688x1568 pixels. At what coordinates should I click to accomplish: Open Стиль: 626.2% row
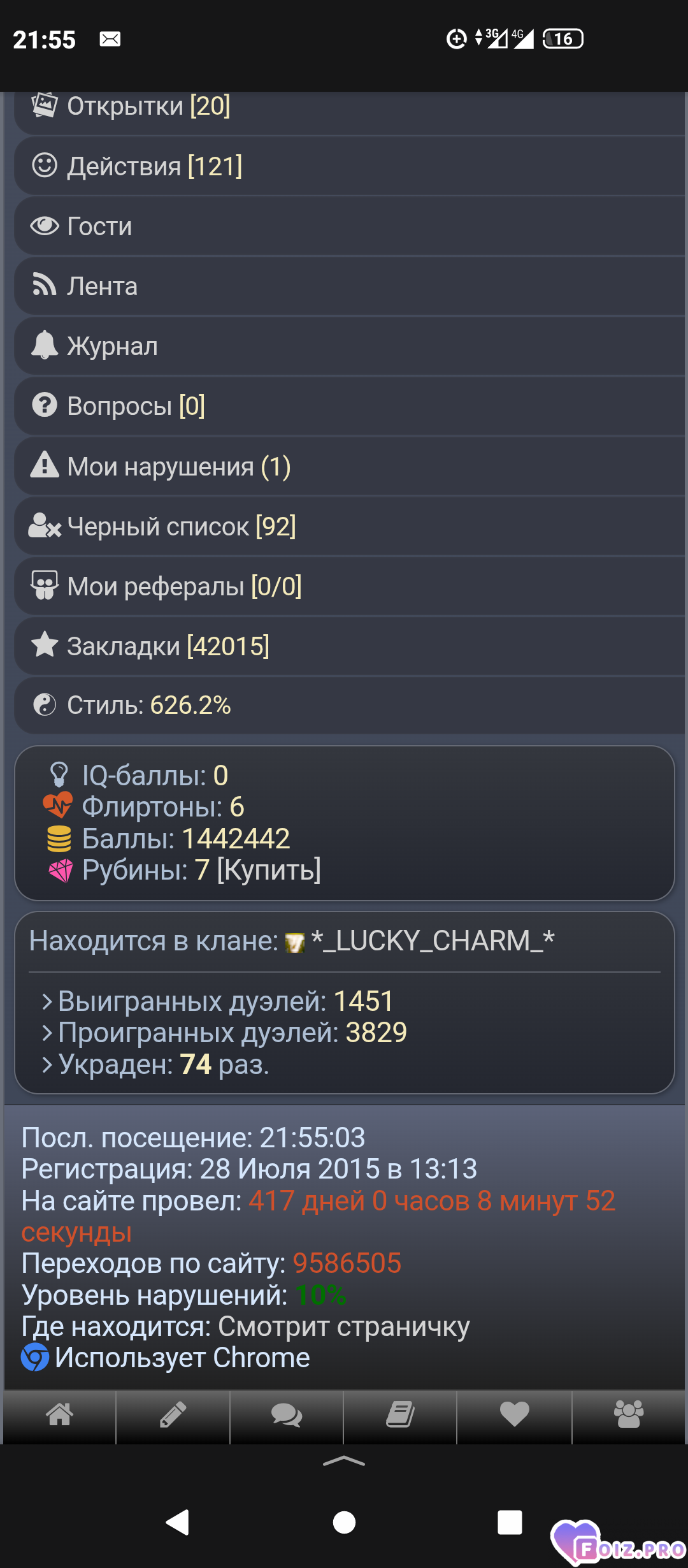pyautogui.click(x=148, y=706)
